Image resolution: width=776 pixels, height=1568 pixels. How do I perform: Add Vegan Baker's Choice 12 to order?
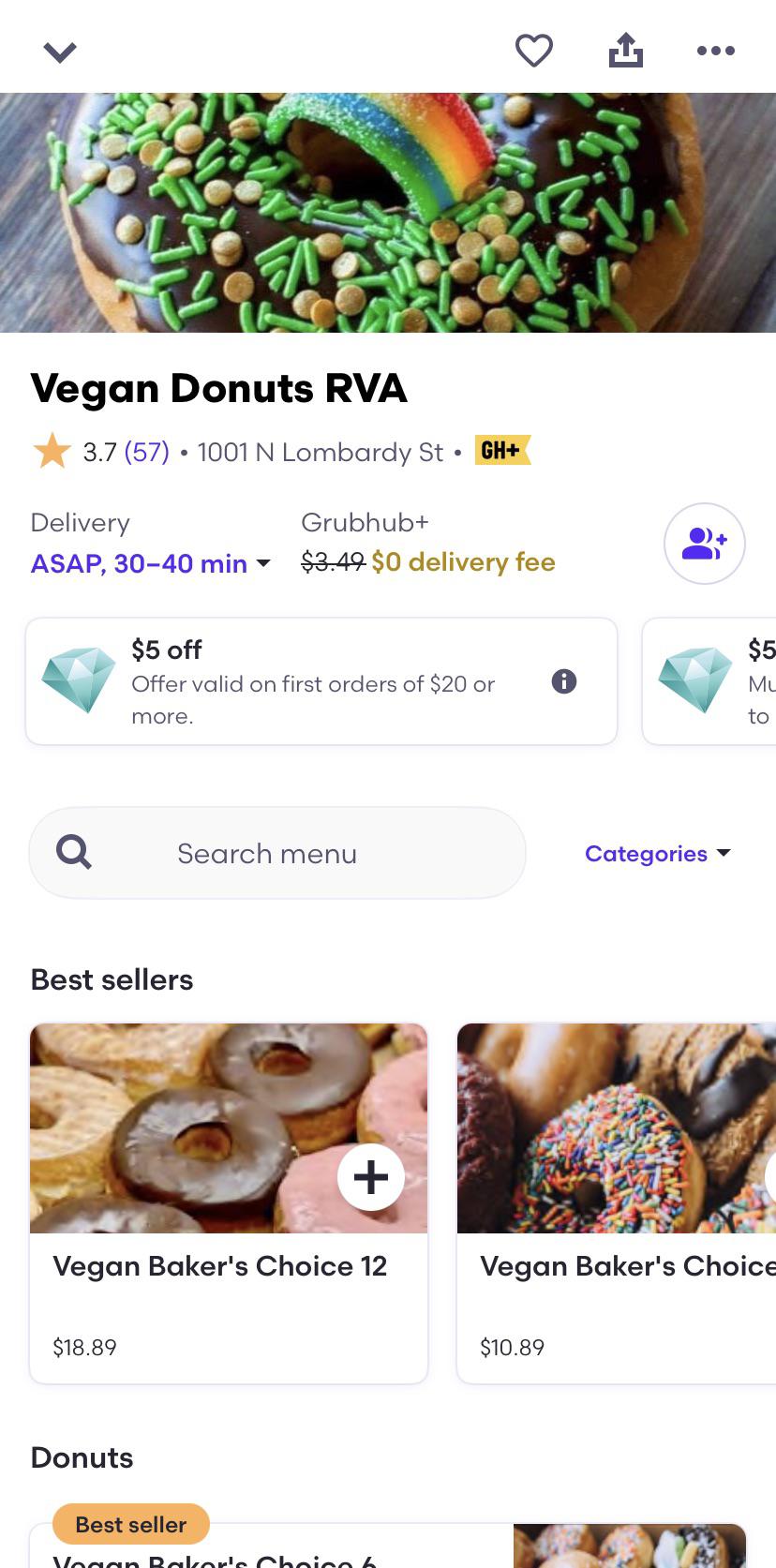371,1177
